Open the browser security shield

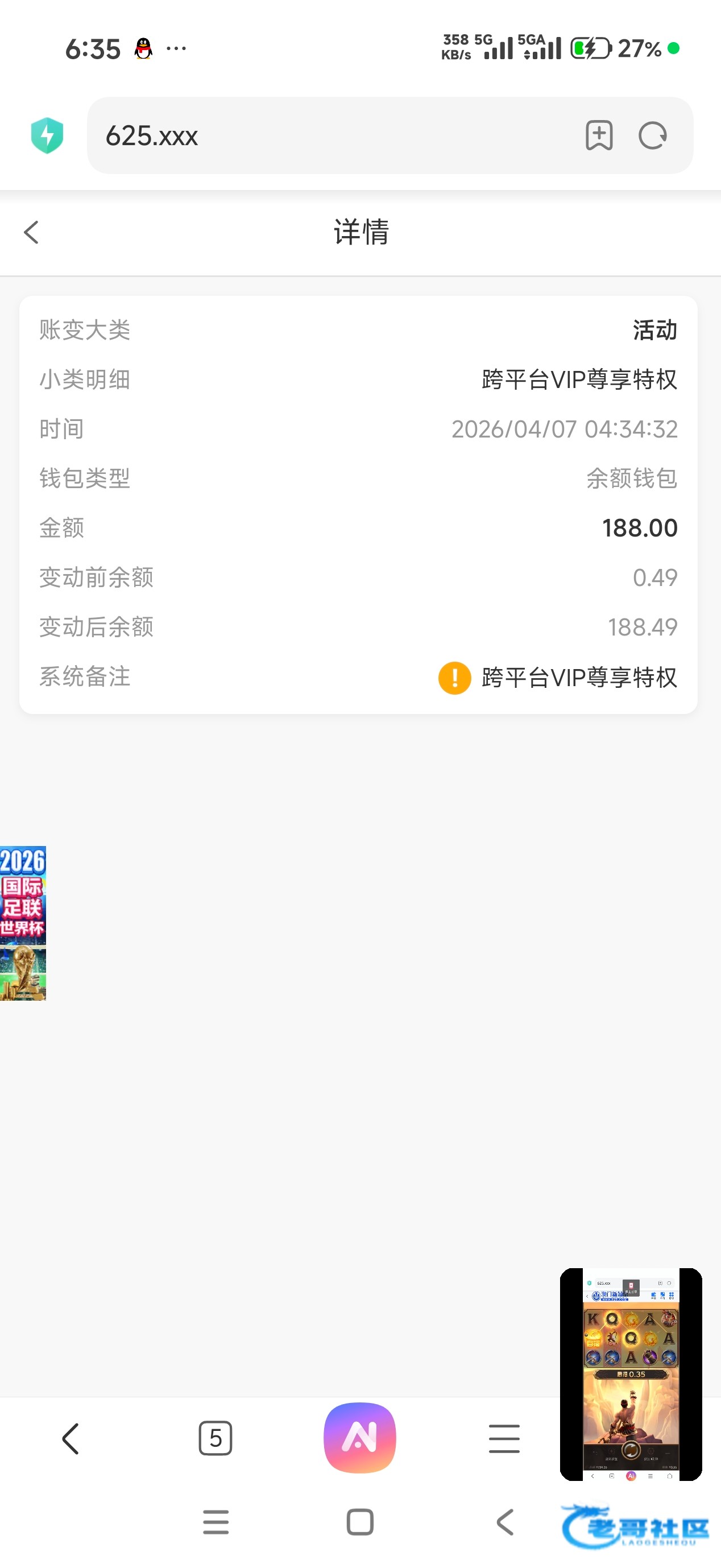point(47,135)
